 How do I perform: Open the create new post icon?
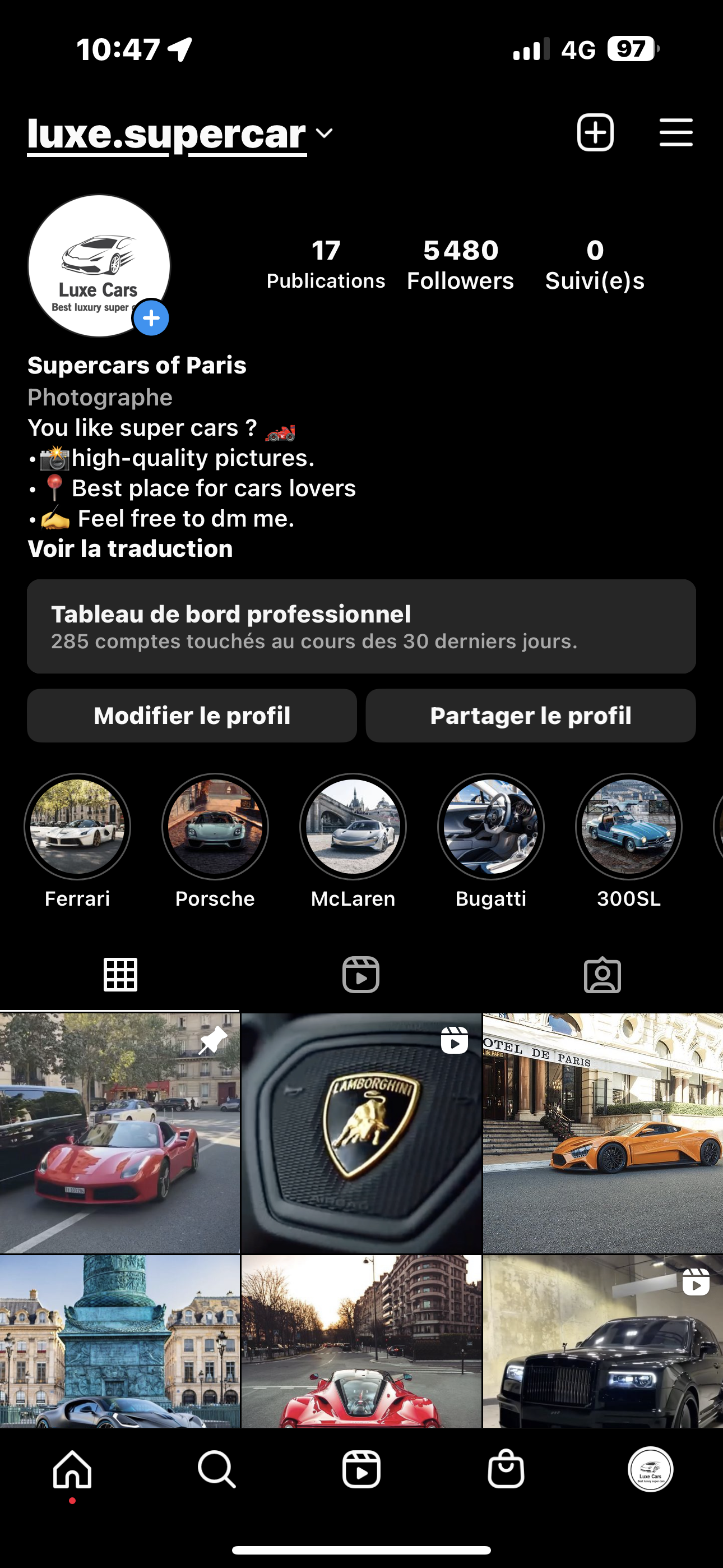[595, 132]
